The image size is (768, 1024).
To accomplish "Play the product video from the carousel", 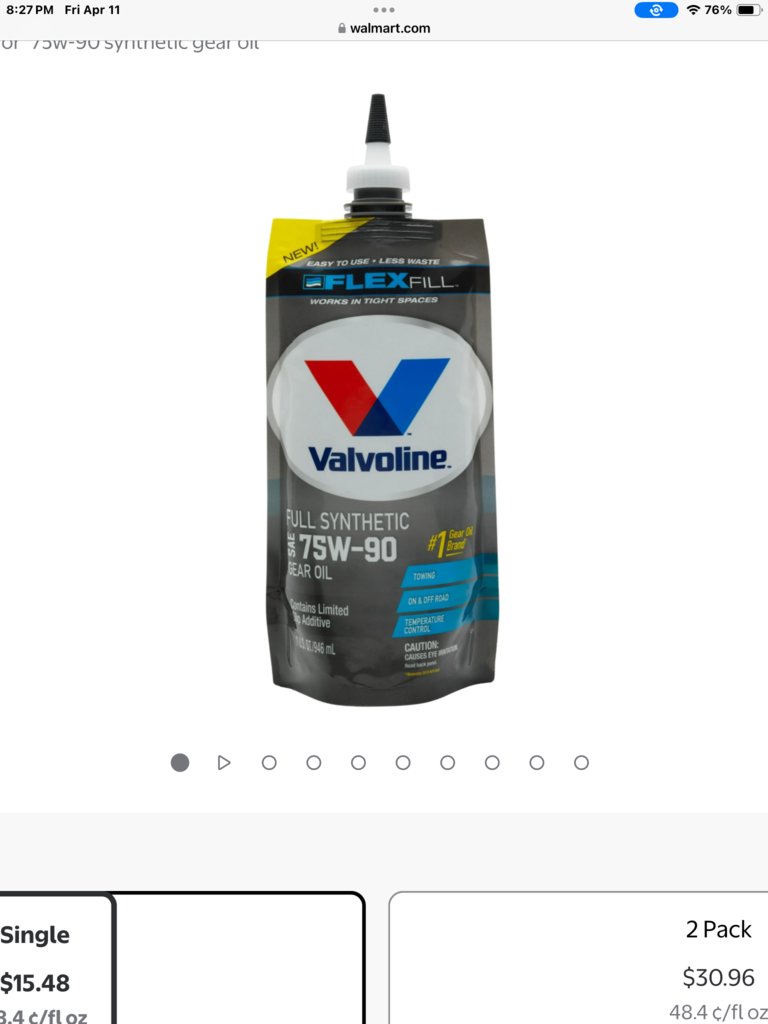I will [x=224, y=763].
